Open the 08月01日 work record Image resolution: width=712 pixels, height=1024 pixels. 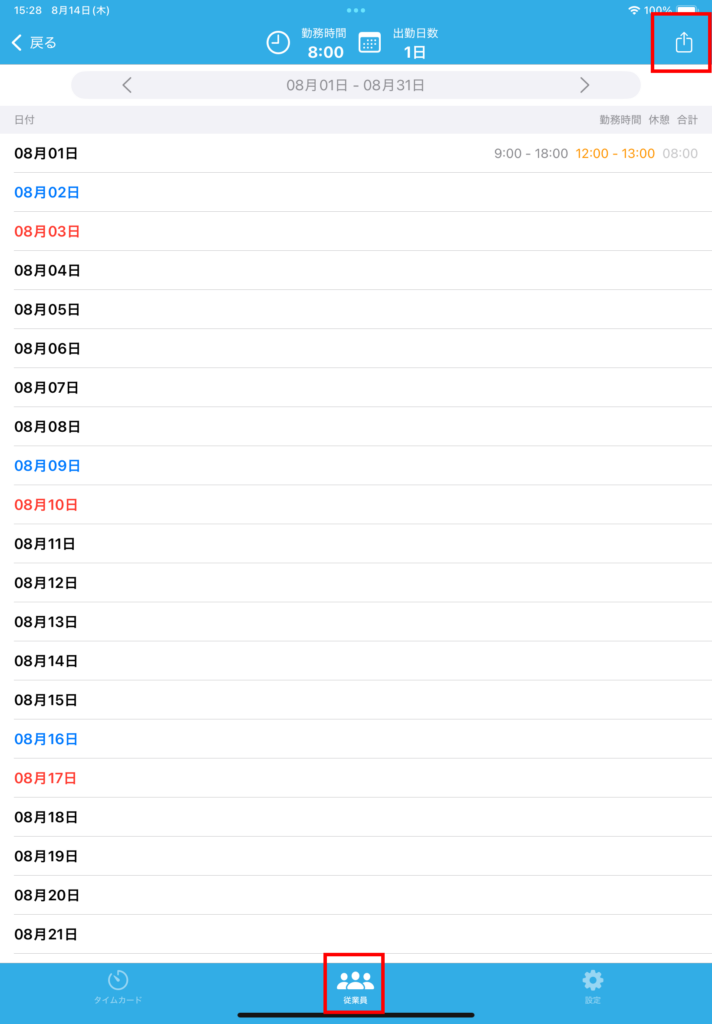pos(355,154)
